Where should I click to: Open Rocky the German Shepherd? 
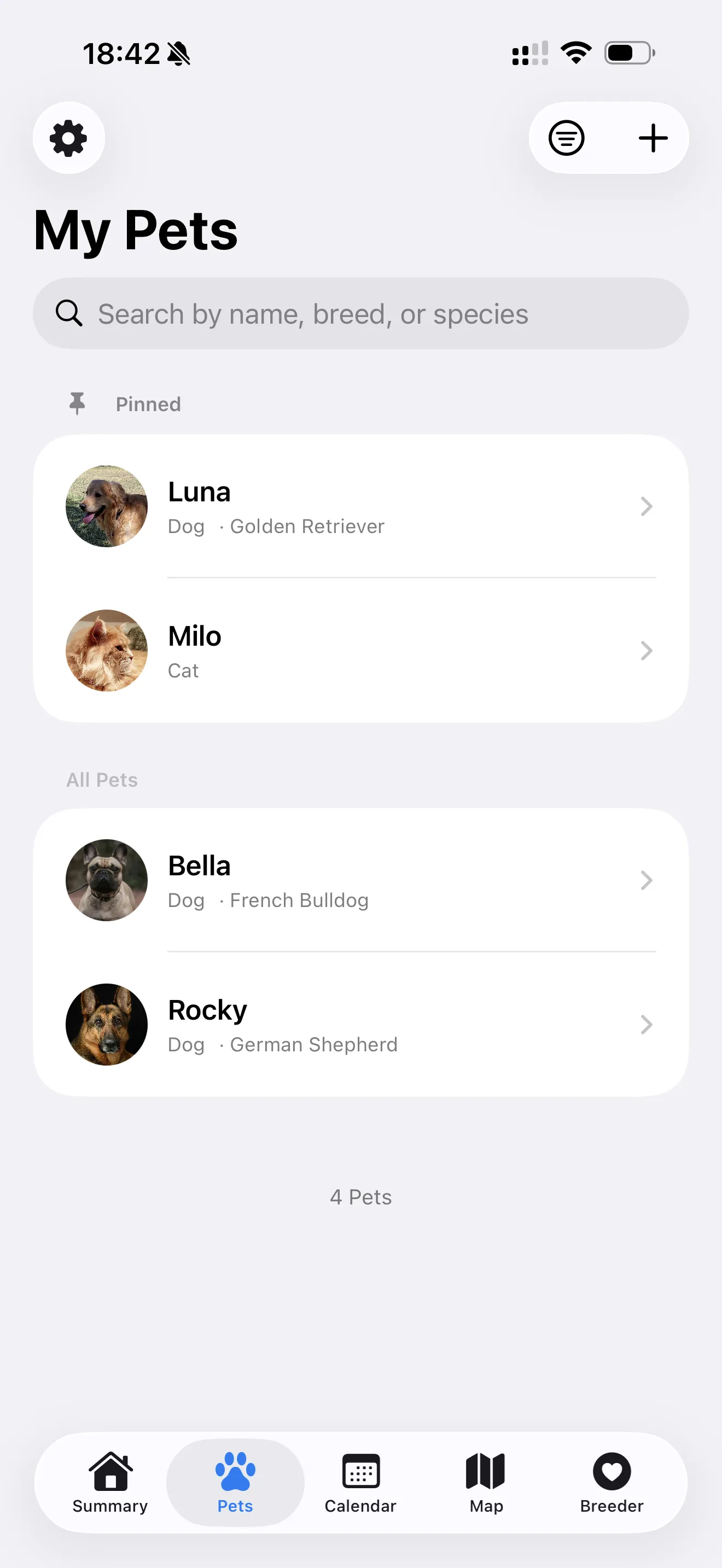(x=360, y=1025)
